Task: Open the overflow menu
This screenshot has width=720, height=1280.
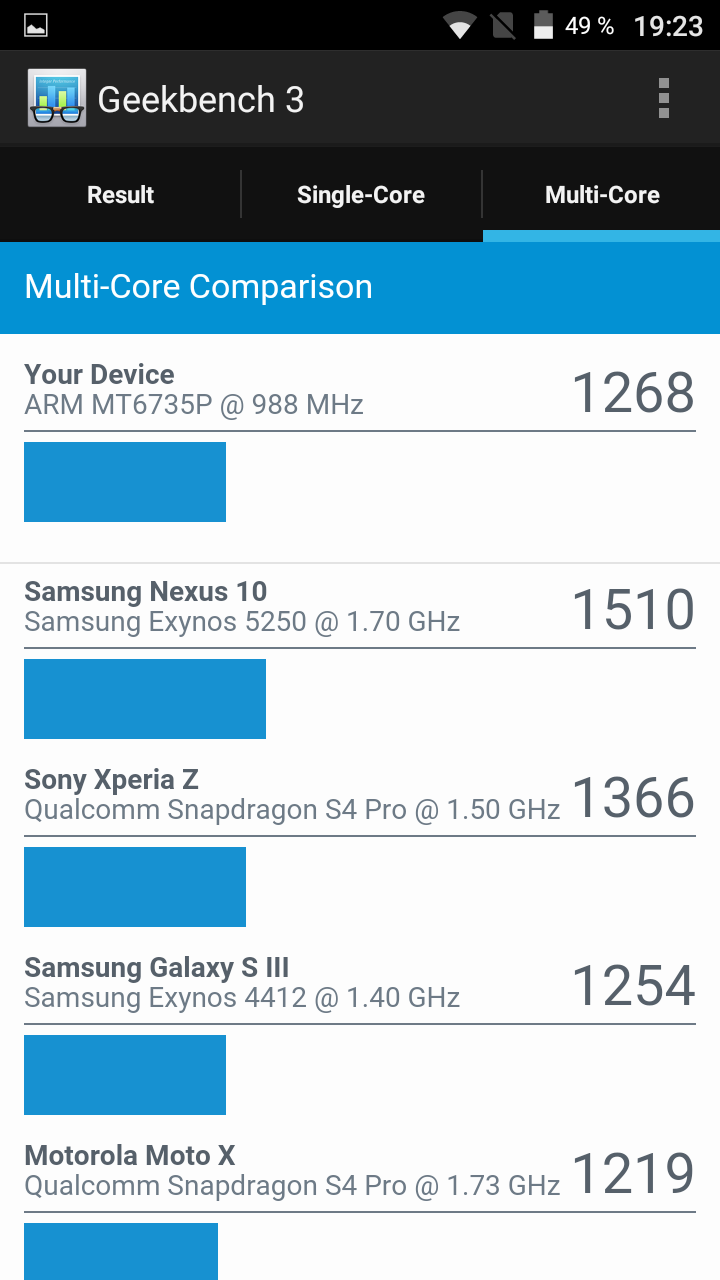Action: [663, 99]
